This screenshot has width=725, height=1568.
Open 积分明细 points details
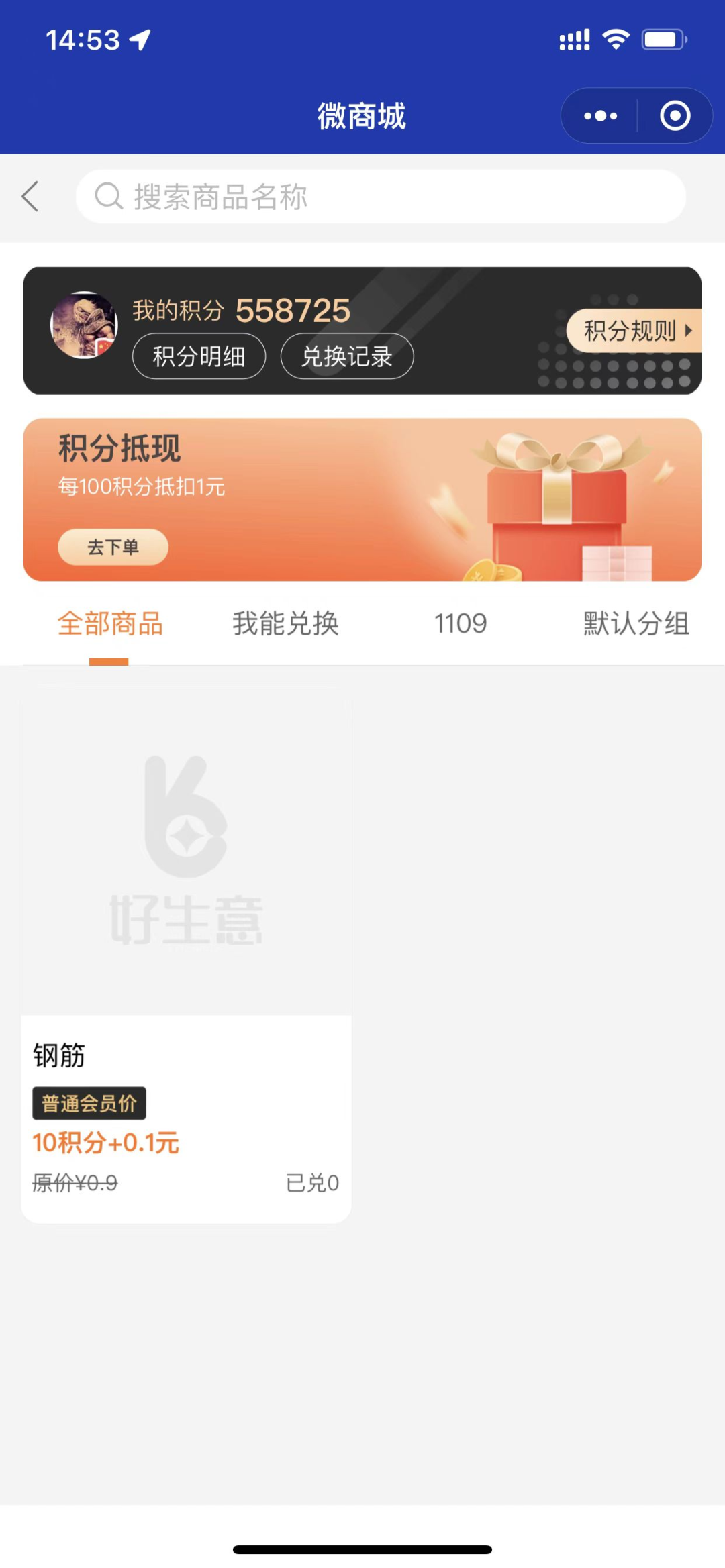(199, 356)
